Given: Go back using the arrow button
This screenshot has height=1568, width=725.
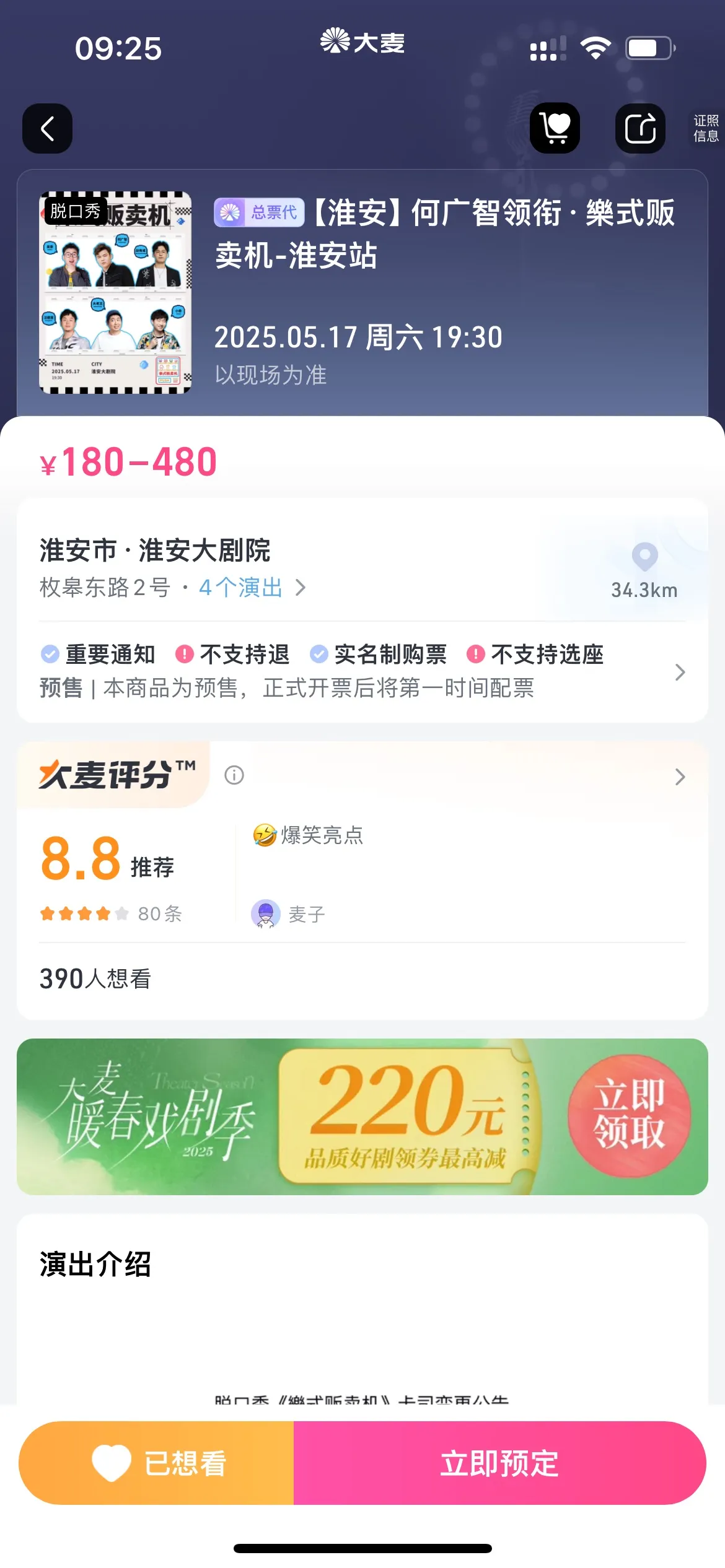Looking at the screenshot, I should click(47, 128).
